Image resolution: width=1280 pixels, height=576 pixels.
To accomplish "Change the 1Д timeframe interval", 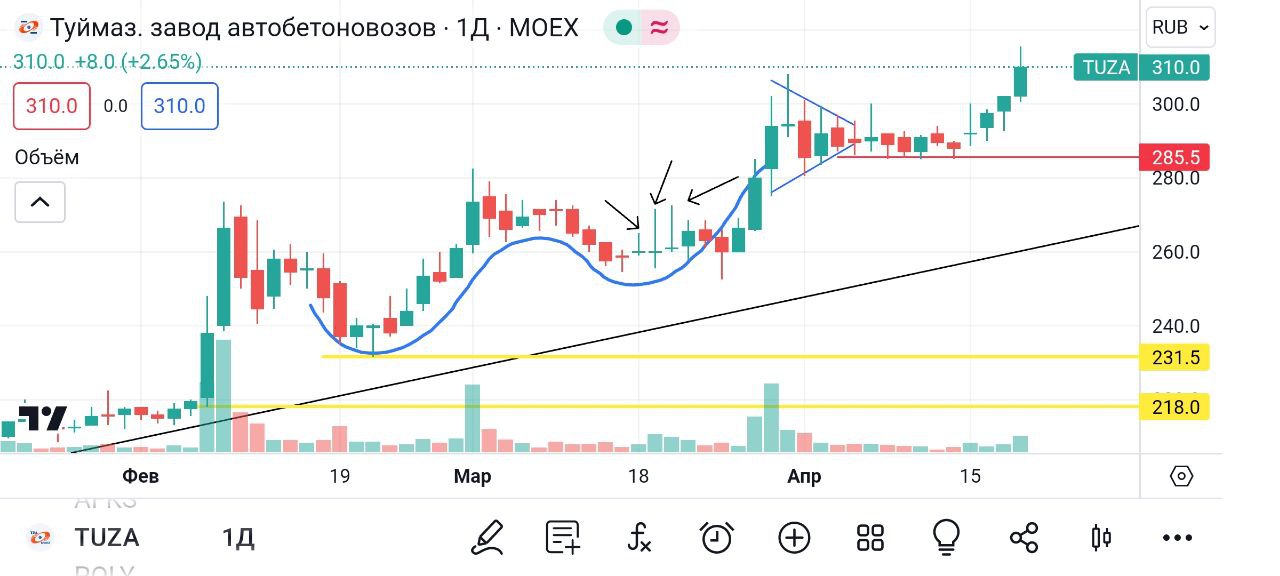I will click(238, 538).
